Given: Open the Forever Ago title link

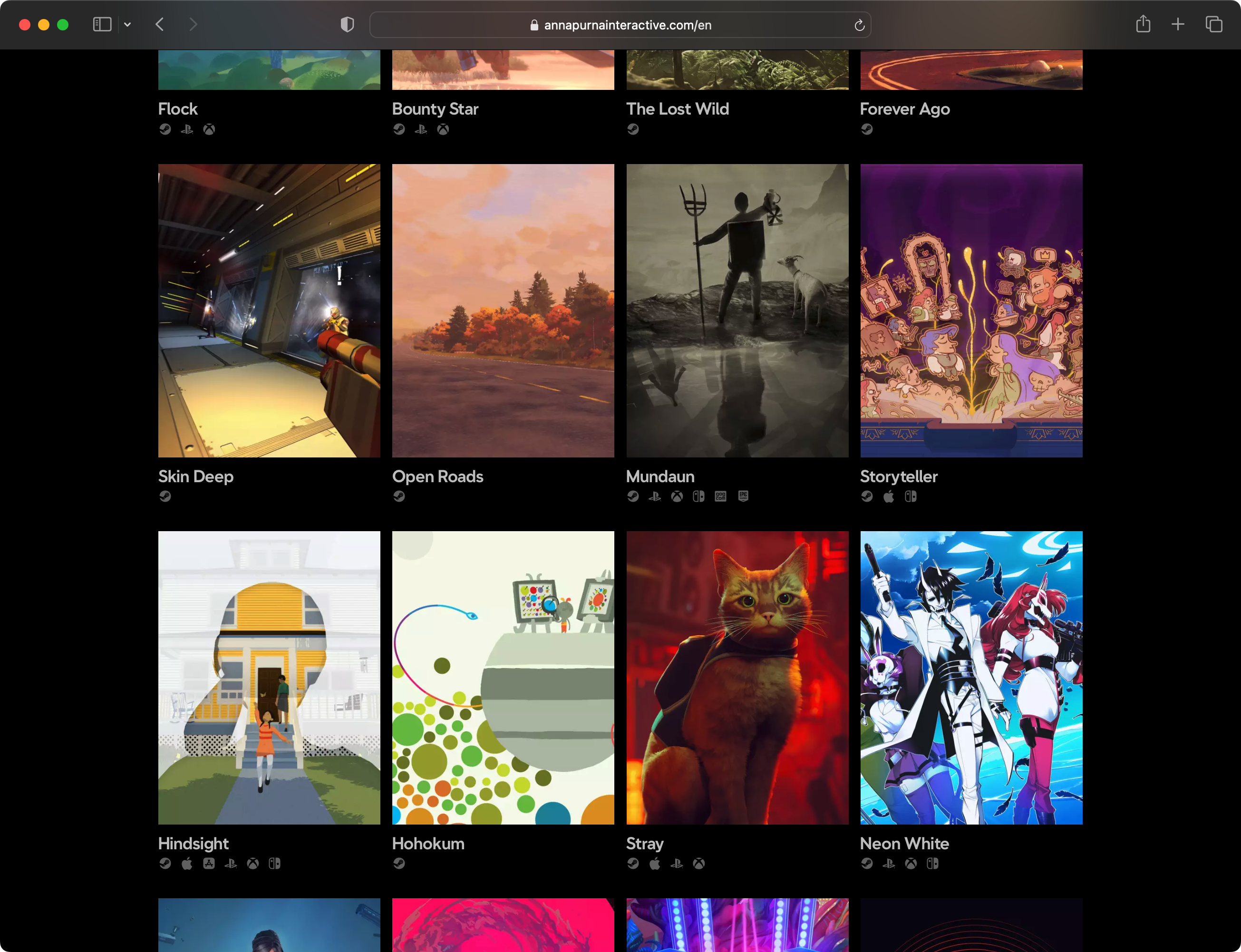Looking at the screenshot, I should point(904,109).
